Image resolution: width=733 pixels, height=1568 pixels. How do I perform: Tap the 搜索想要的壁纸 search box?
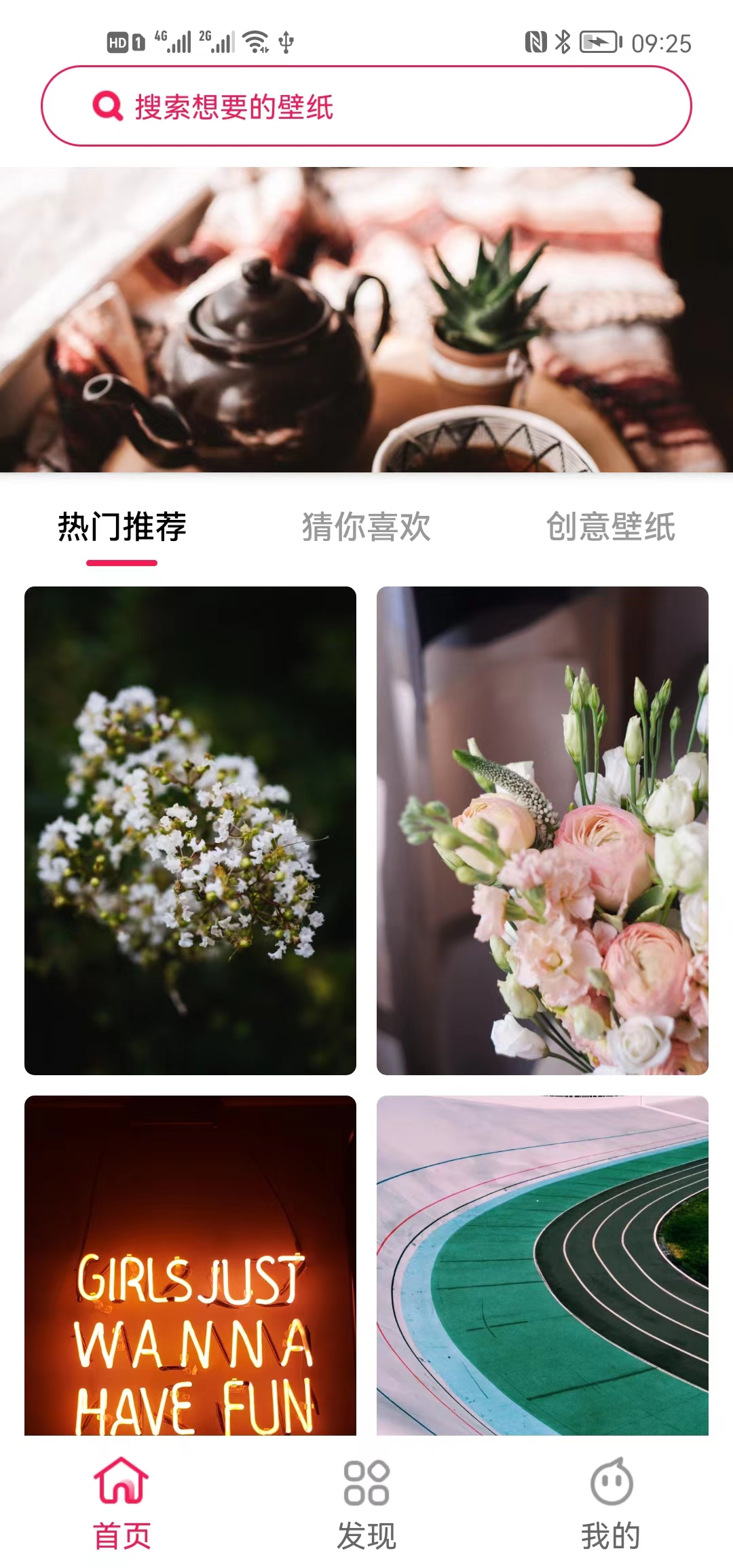[x=366, y=107]
